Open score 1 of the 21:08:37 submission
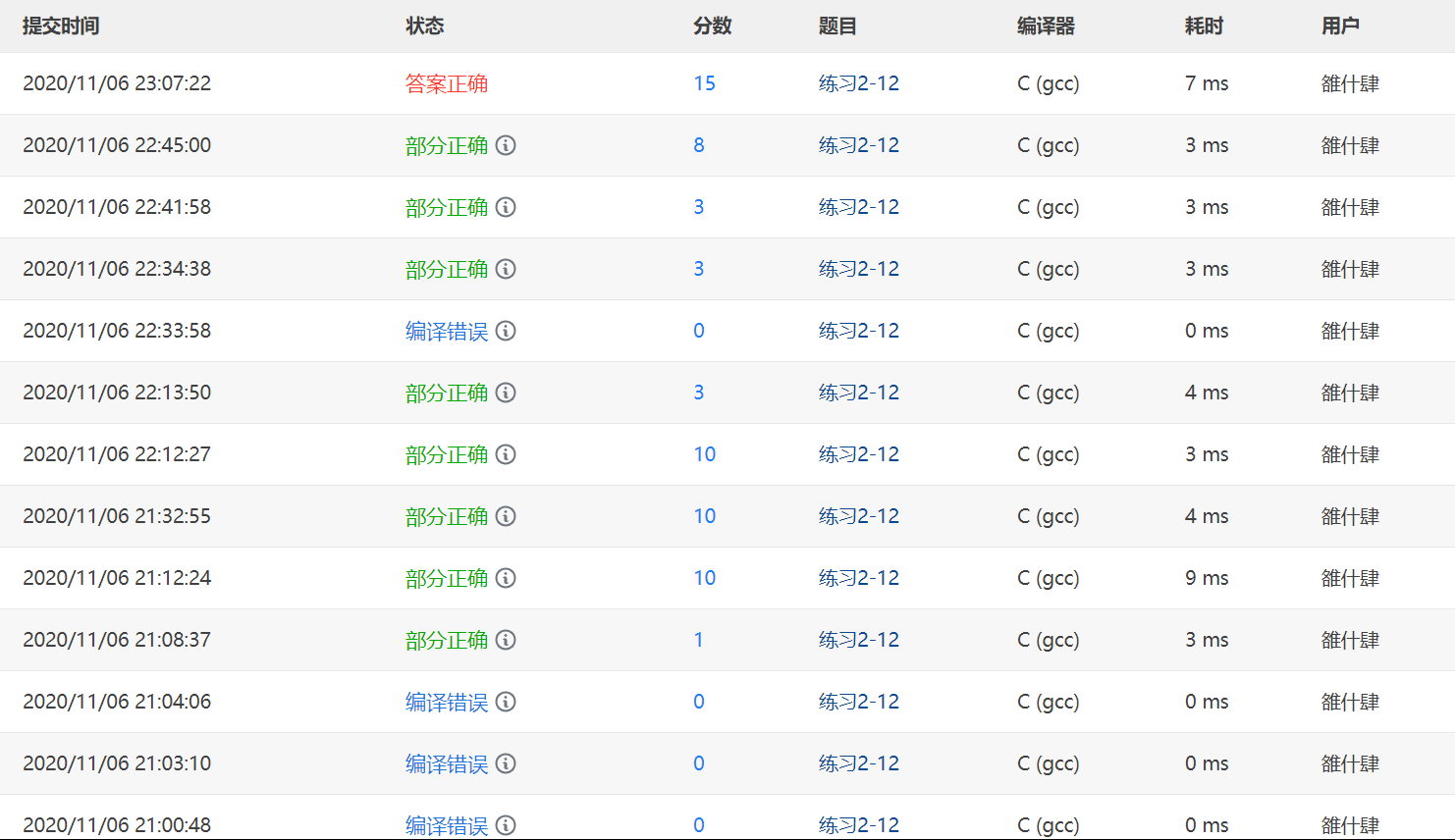This screenshot has width=1455, height=840. [698, 640]
